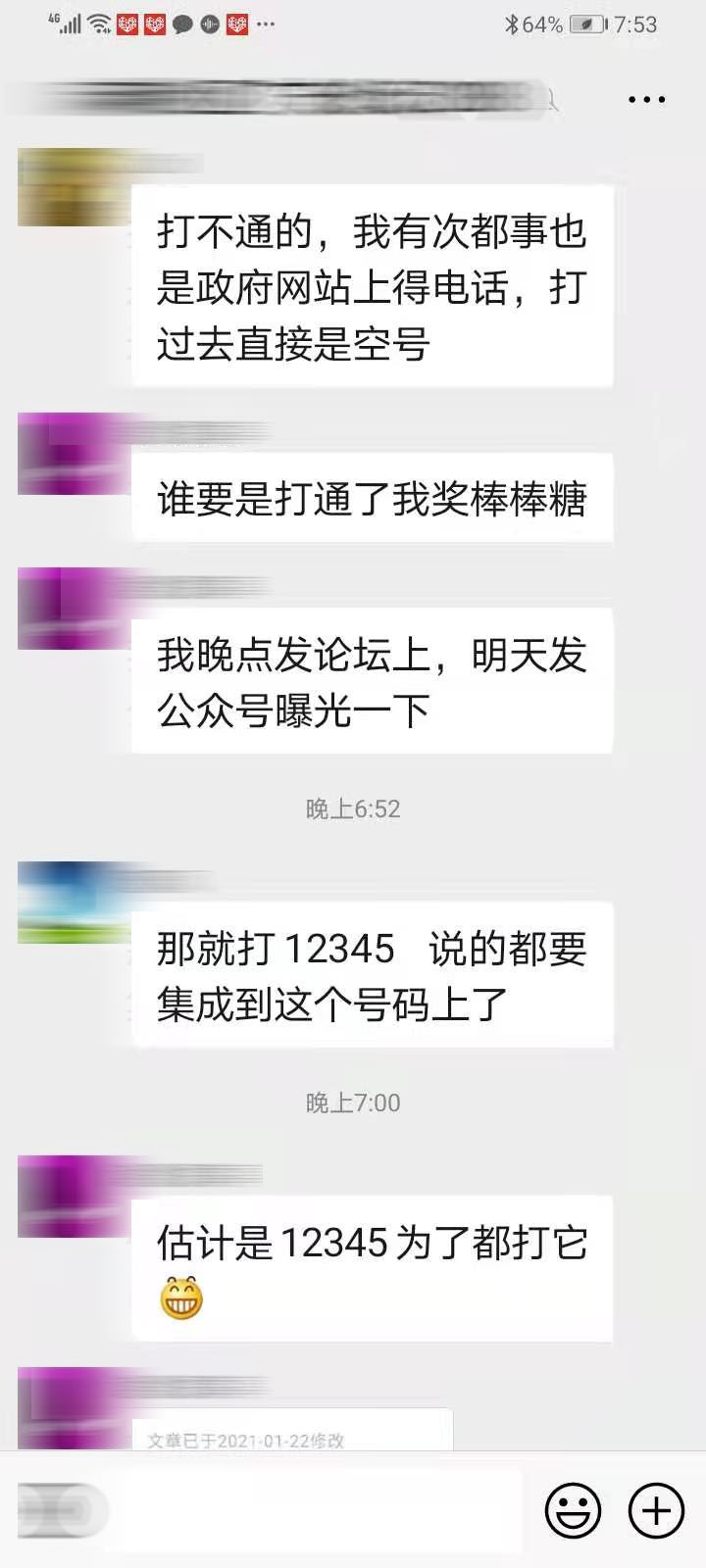Open the chat's three-dot menu

[646, 99]
